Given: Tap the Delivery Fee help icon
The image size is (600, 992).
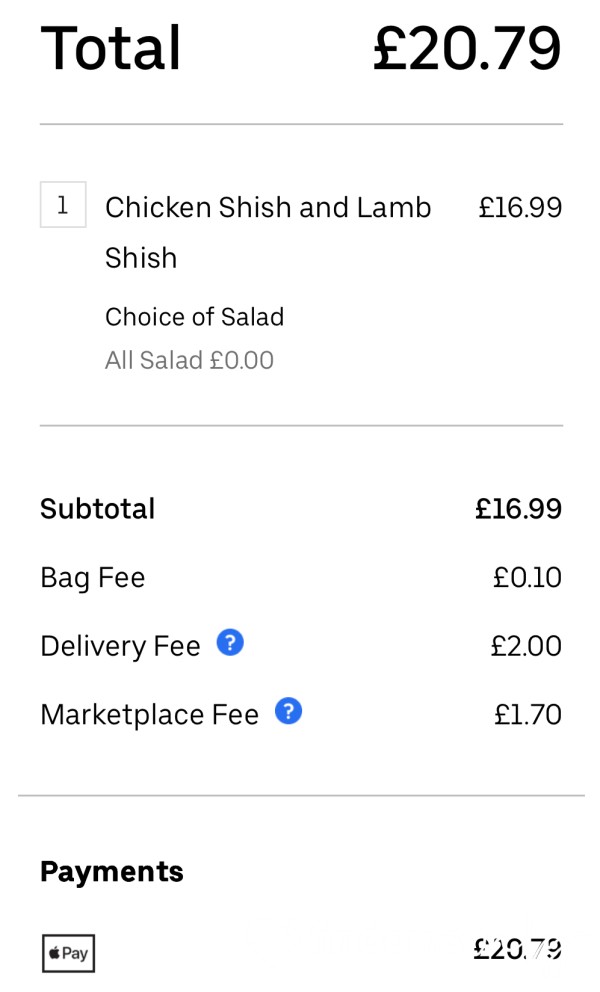Looking at the screenshot, I should click(x=230, y=643).
